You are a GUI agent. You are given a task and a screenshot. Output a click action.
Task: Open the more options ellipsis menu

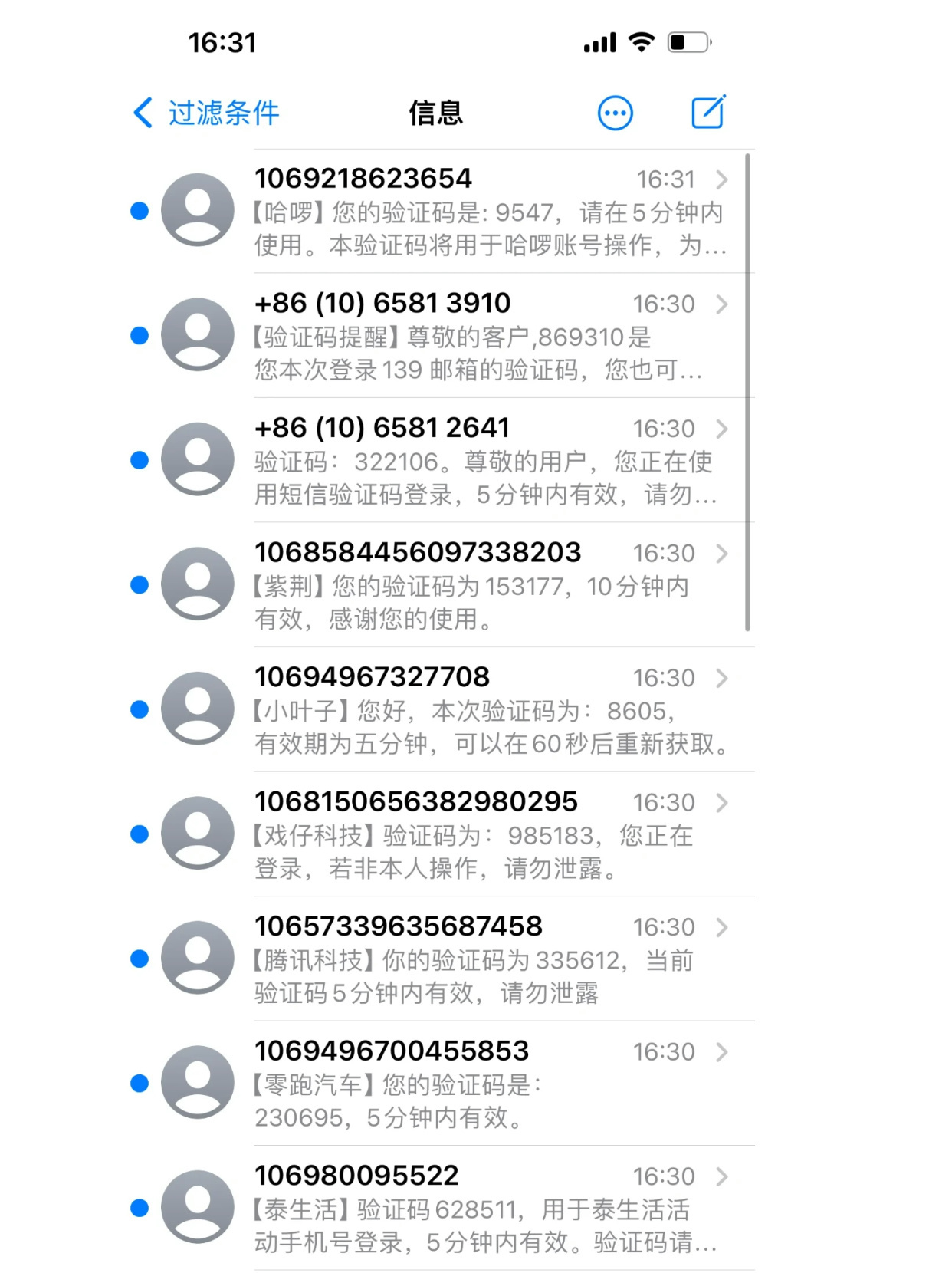615,113
